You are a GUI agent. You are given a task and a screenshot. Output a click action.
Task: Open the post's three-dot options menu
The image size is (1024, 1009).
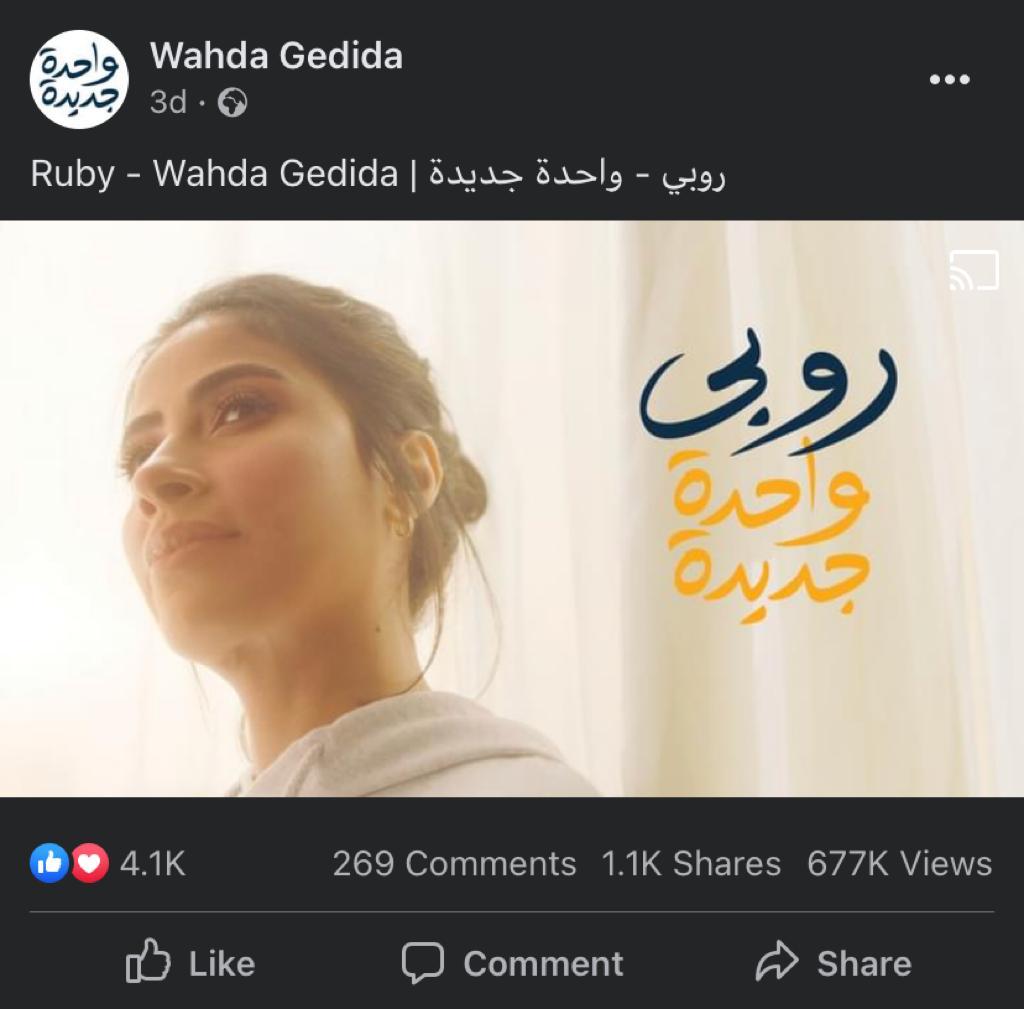click(x=949, y=80)
